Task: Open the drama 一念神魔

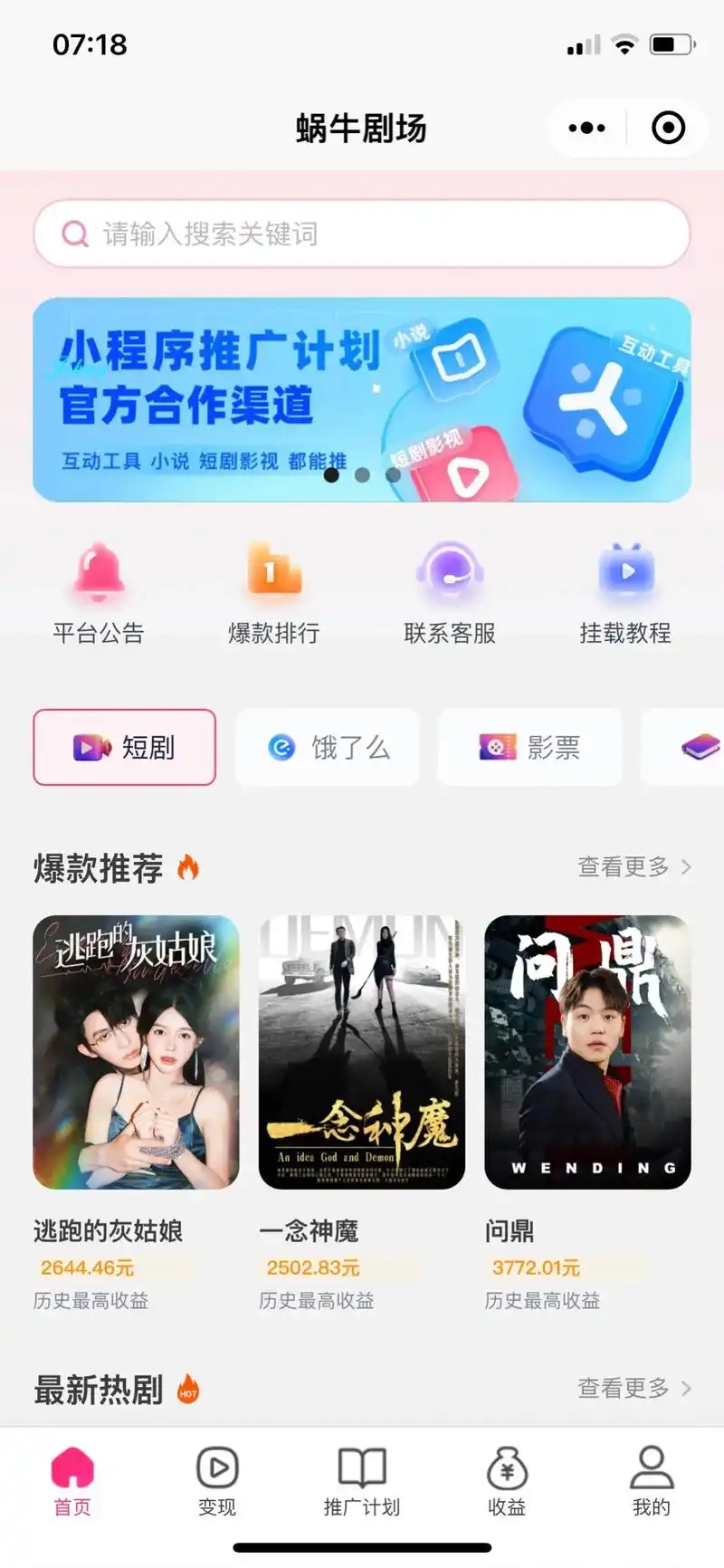Action: (362, 1052)
